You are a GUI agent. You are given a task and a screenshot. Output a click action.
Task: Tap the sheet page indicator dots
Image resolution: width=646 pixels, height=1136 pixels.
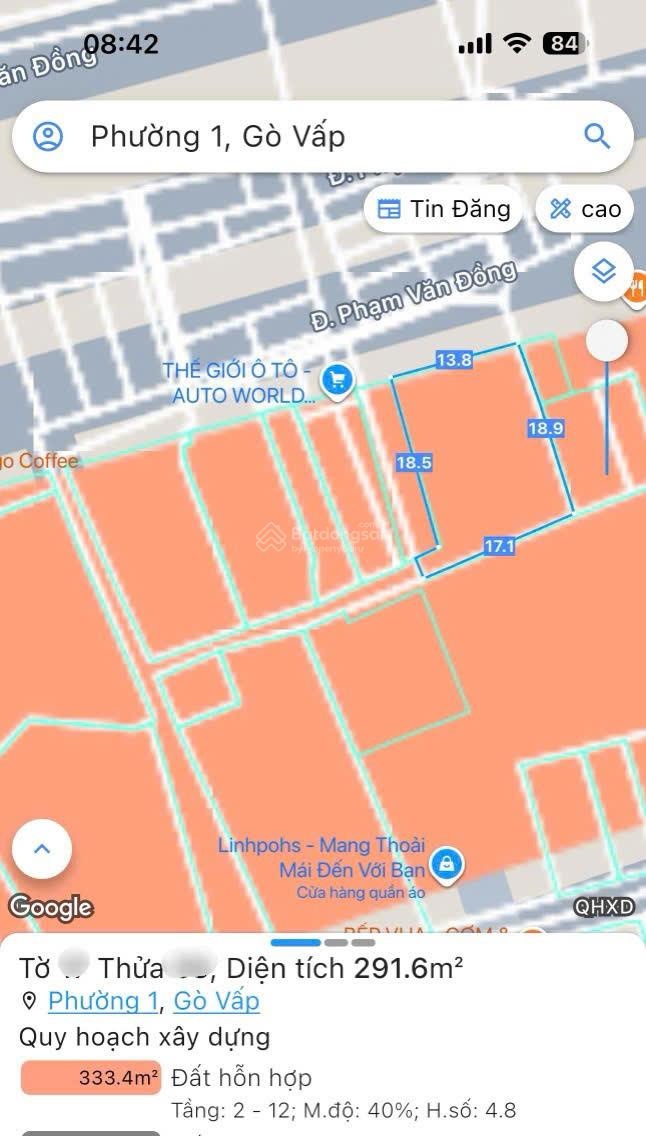click(x=323, y=942)
